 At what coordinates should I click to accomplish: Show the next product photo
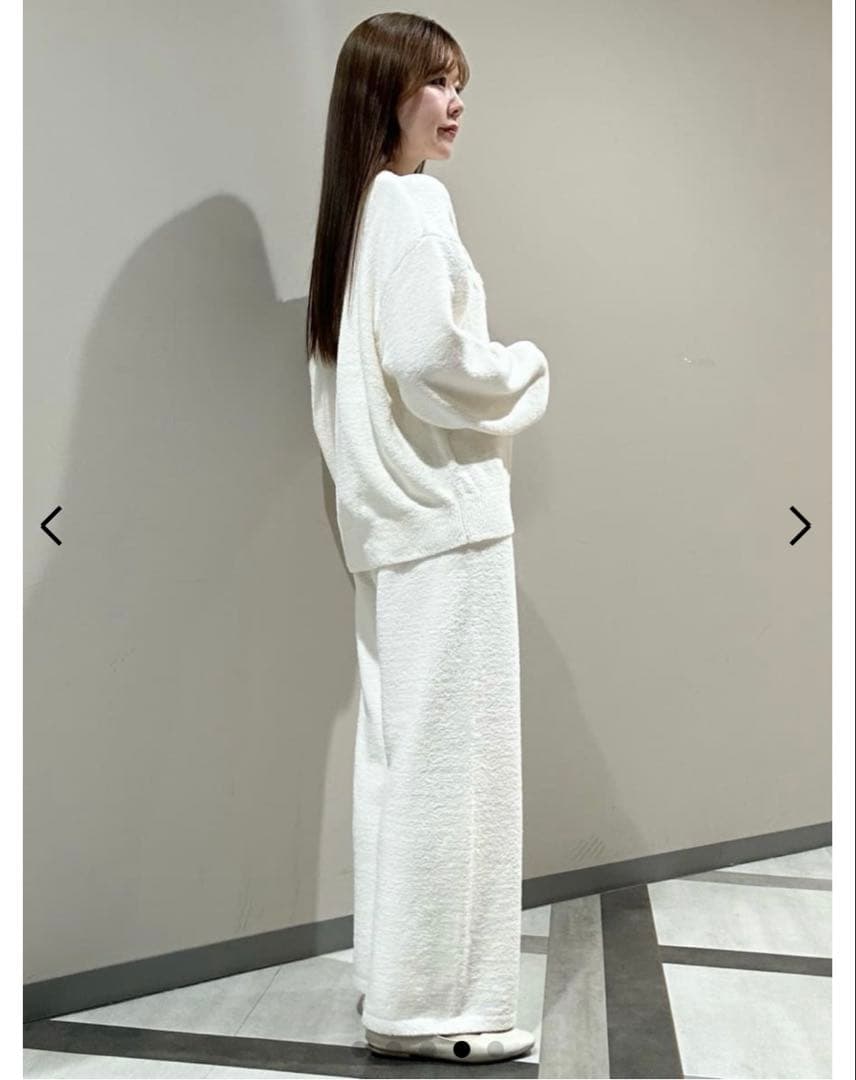click(x=800, y=526)
